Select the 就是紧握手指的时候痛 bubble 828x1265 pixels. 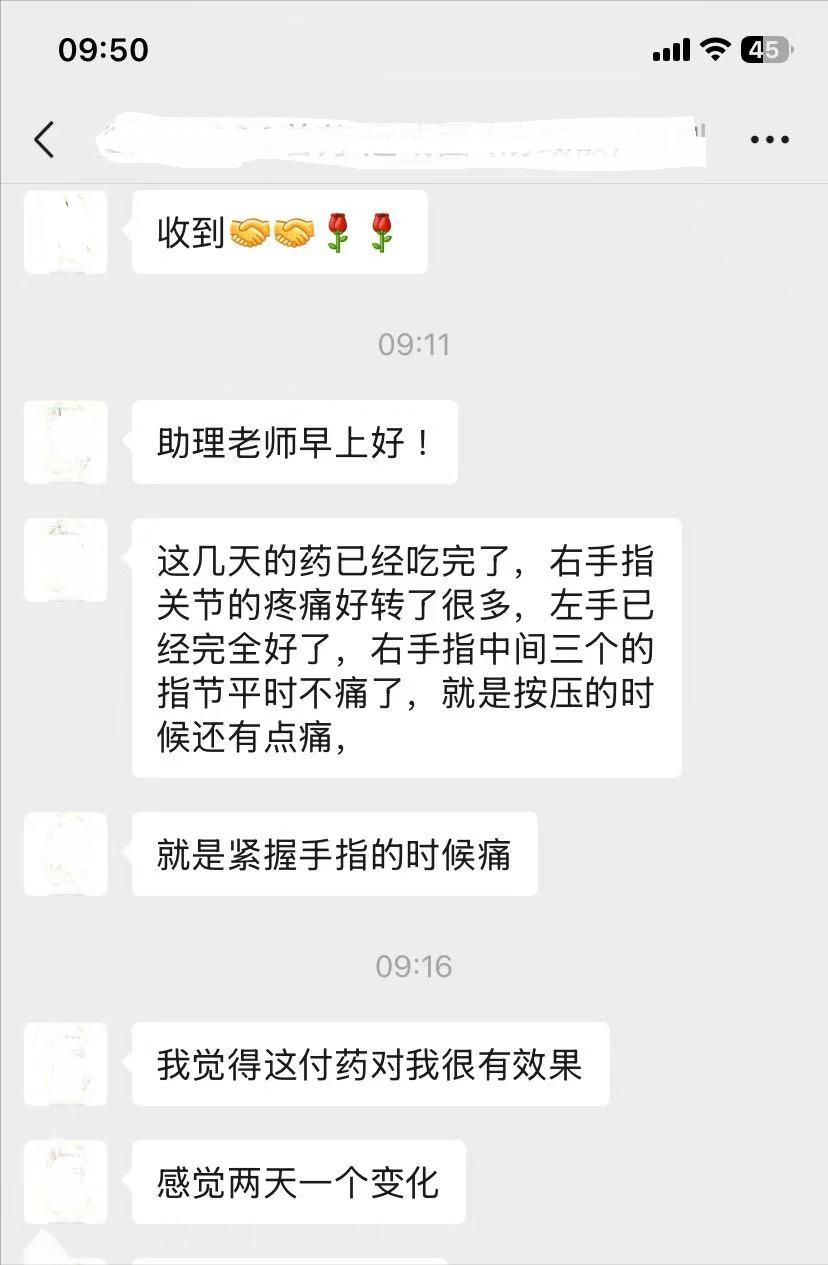pos(335,853)
